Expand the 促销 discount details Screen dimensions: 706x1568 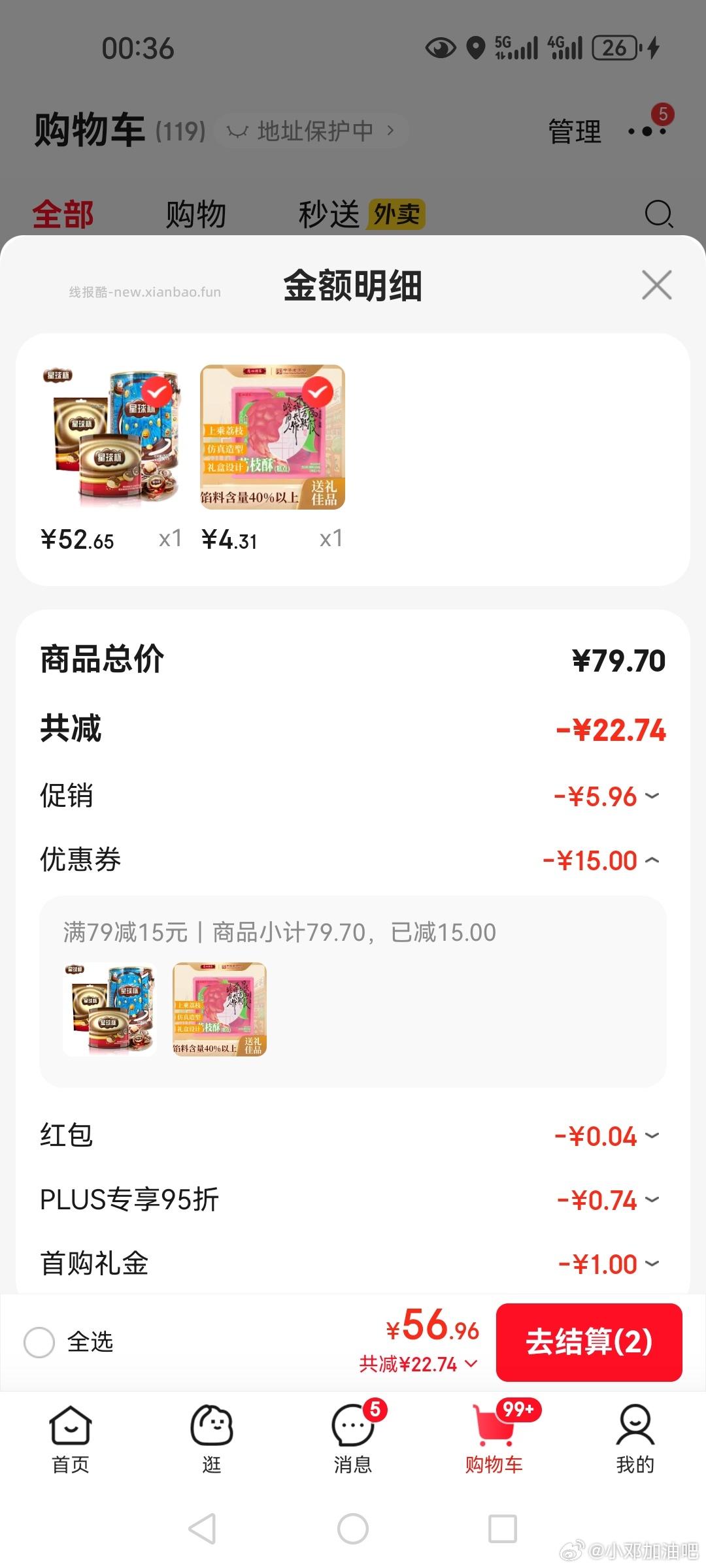650,796
